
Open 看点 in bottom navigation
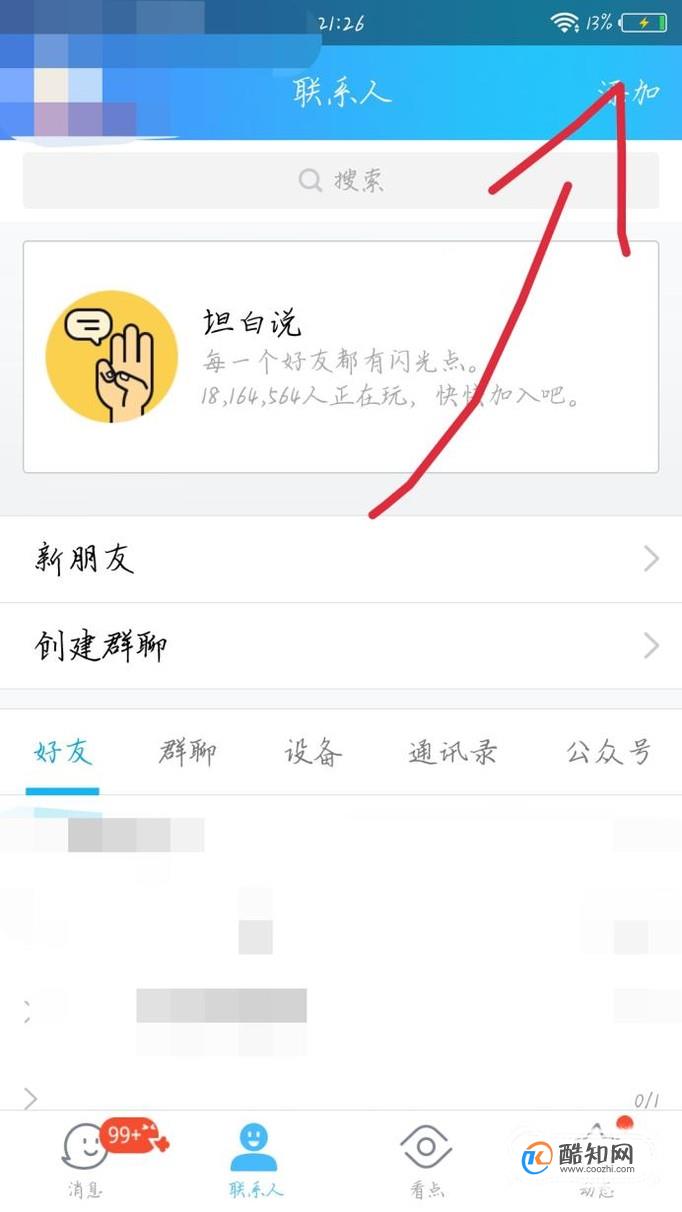pyautogui.click(x=427, y=1160)
